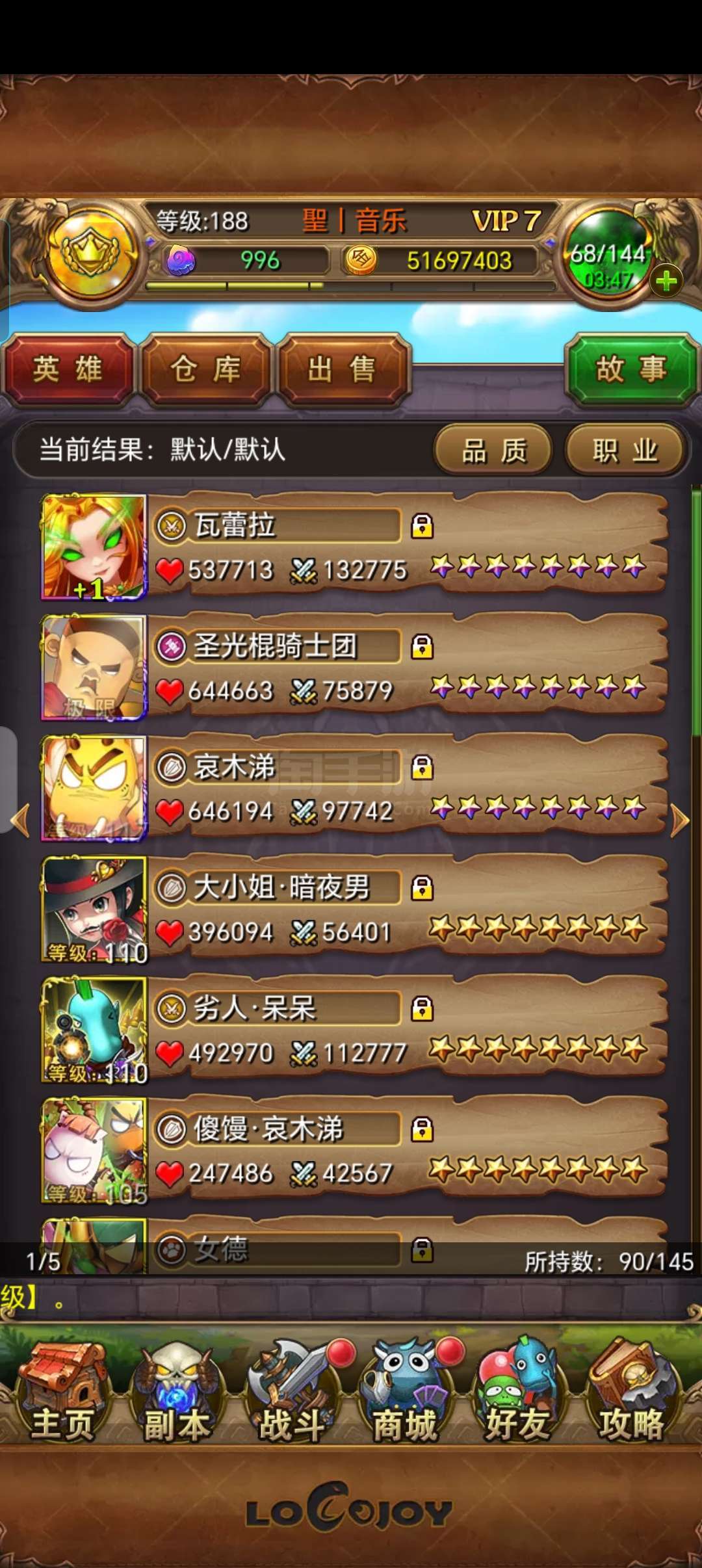This screenshot has height=1568, width=702.
Task: Open hero 瓦蕾拉
Action: click(x=354, y=546)
